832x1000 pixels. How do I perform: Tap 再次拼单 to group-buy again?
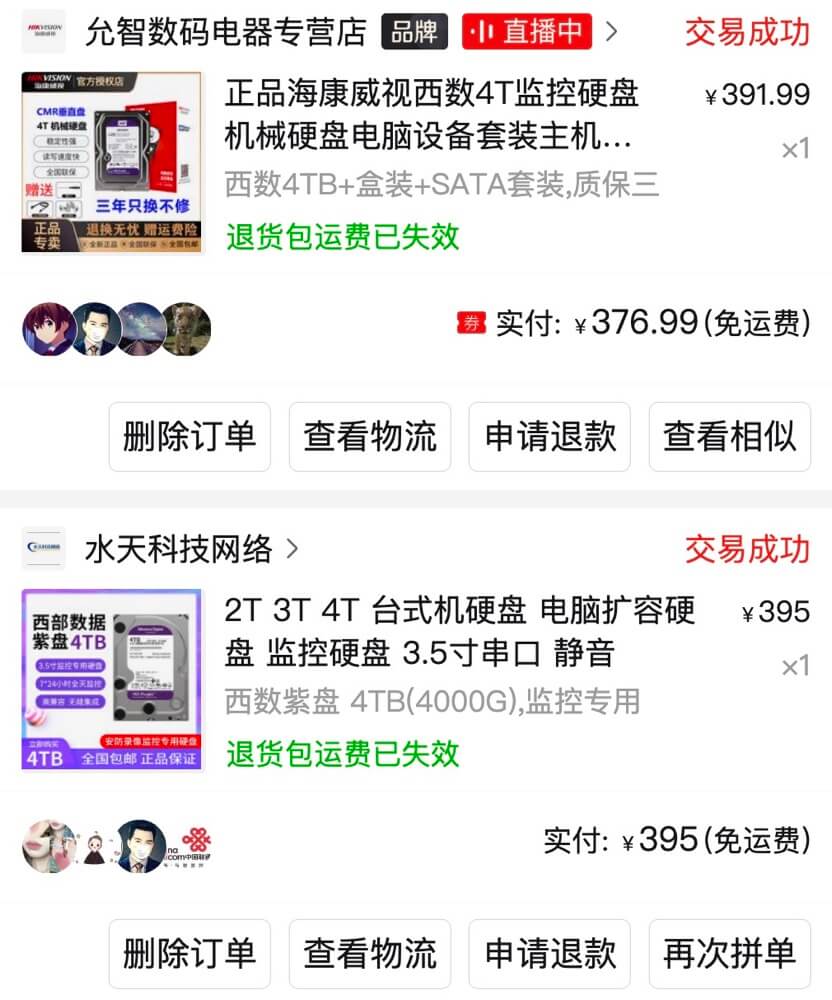[x=730, y=954]
